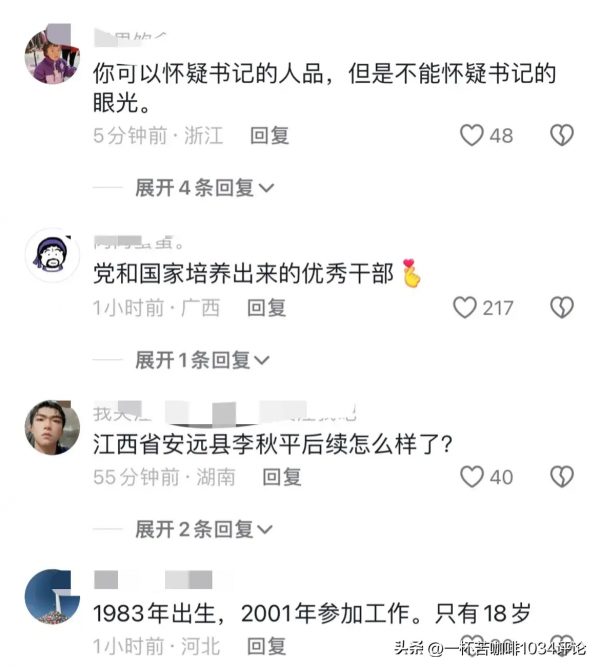The width and height of the screenshot is (600, 669).
Task: Dislike the comment about 书记的眼光
Action: [562, 135]
